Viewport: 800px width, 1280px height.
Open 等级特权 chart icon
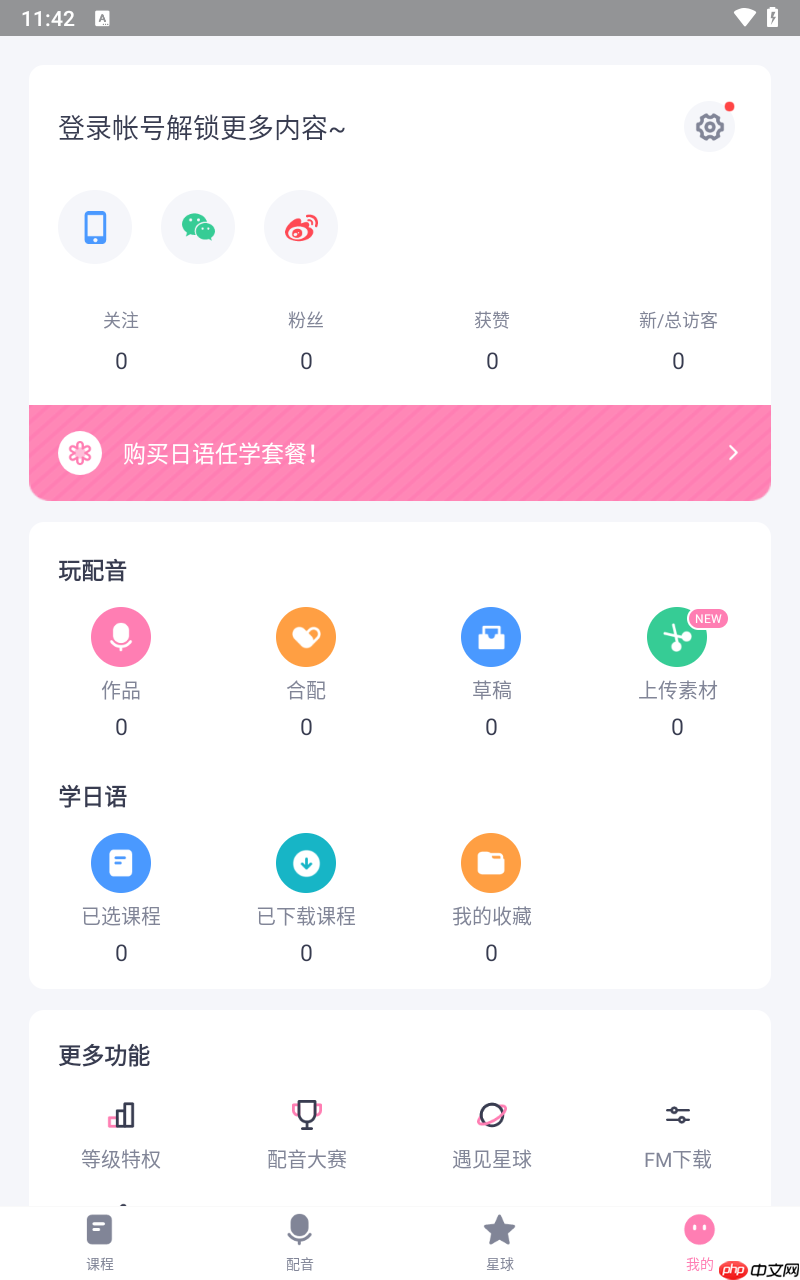pos(120,1115)
